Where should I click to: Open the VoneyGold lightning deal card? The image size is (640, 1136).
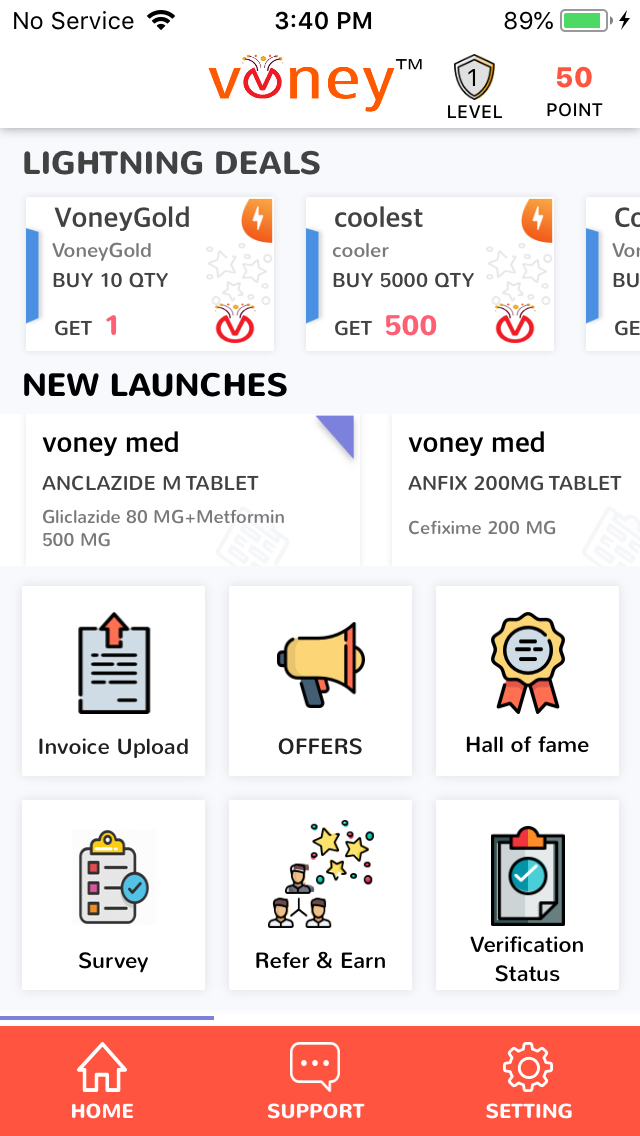(x=150, y=275)
